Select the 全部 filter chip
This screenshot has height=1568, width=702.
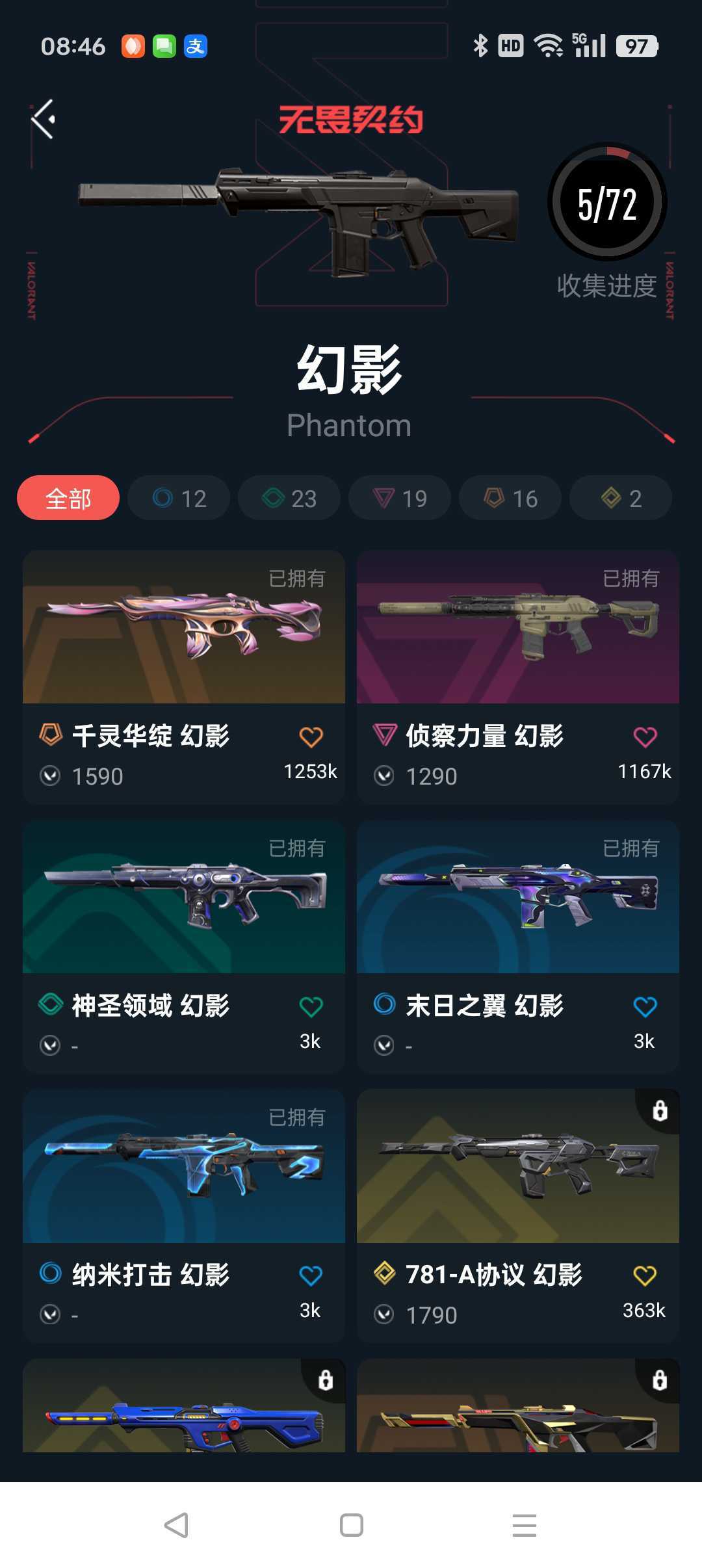pyautogui.click(x=68, y=498)
